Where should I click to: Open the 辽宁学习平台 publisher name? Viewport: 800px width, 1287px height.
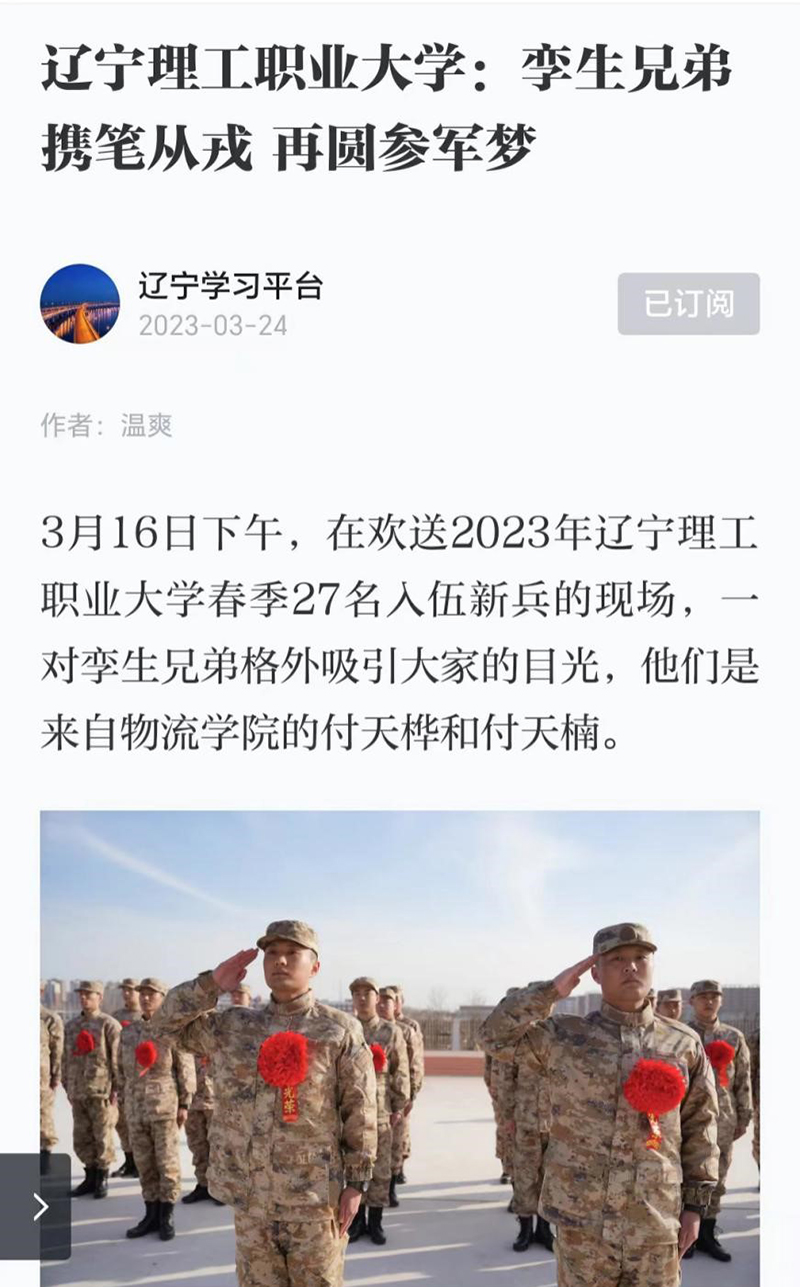tap(230, 287)
